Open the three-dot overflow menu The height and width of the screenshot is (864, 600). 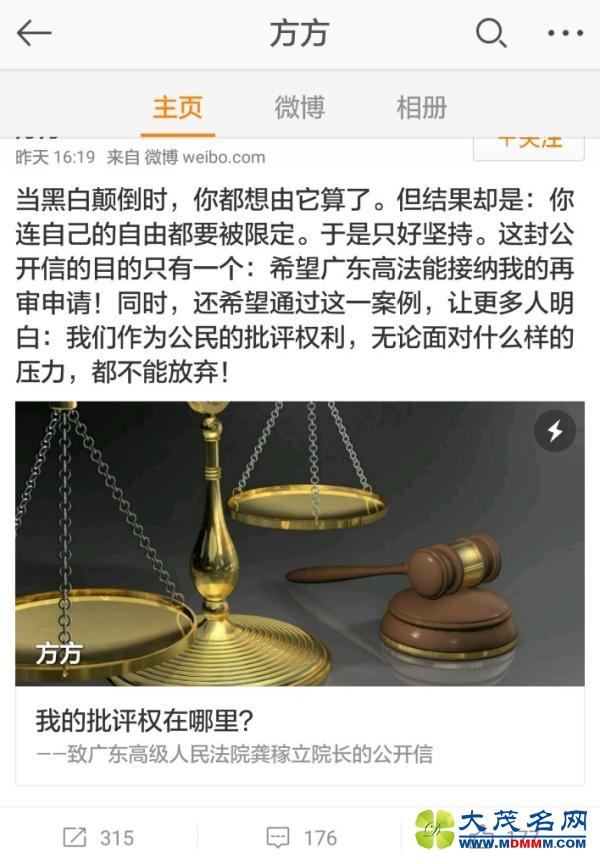click(x=564, y=34)
